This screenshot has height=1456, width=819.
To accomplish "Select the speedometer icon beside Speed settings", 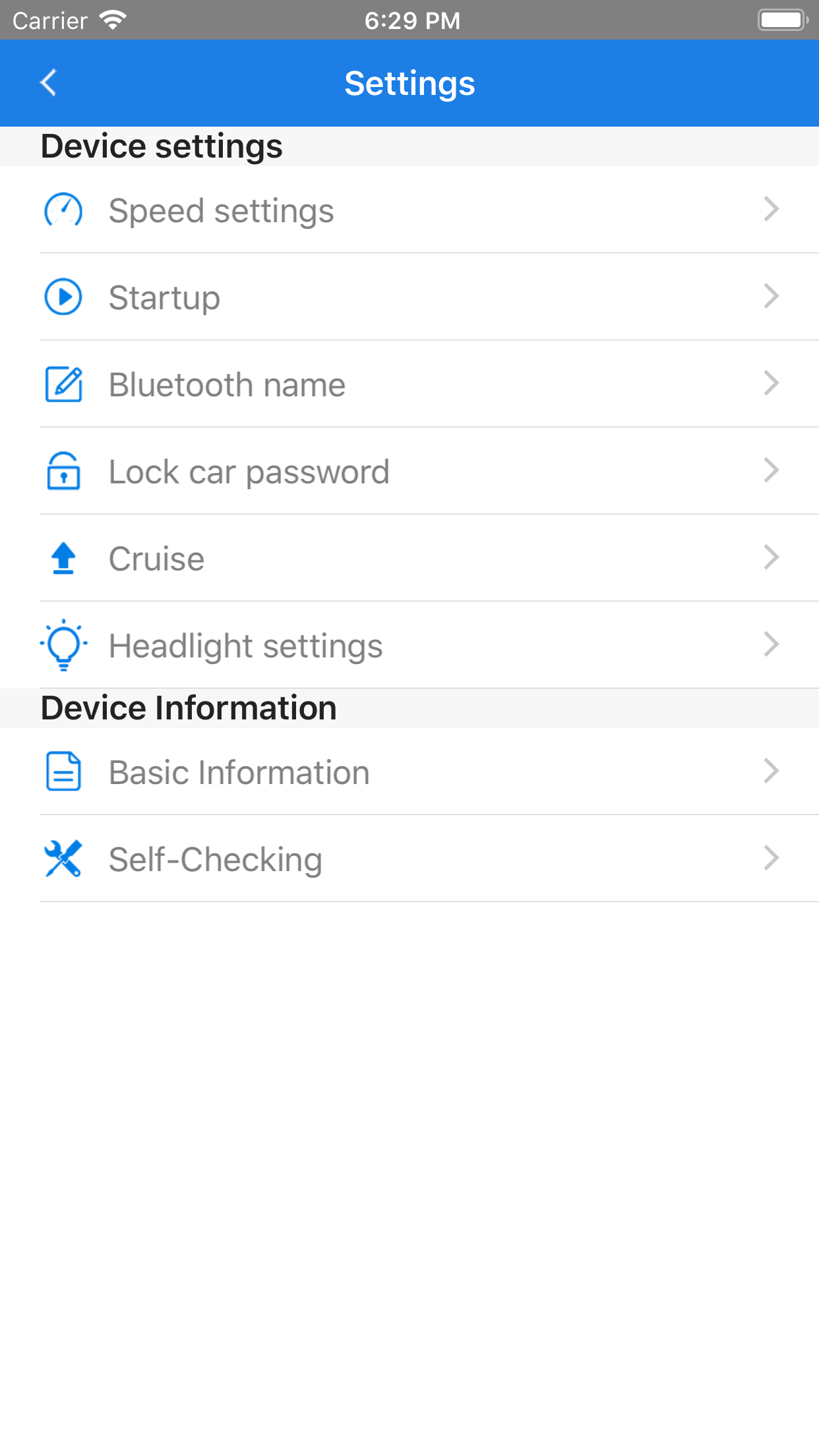I will tap(63, 210).
